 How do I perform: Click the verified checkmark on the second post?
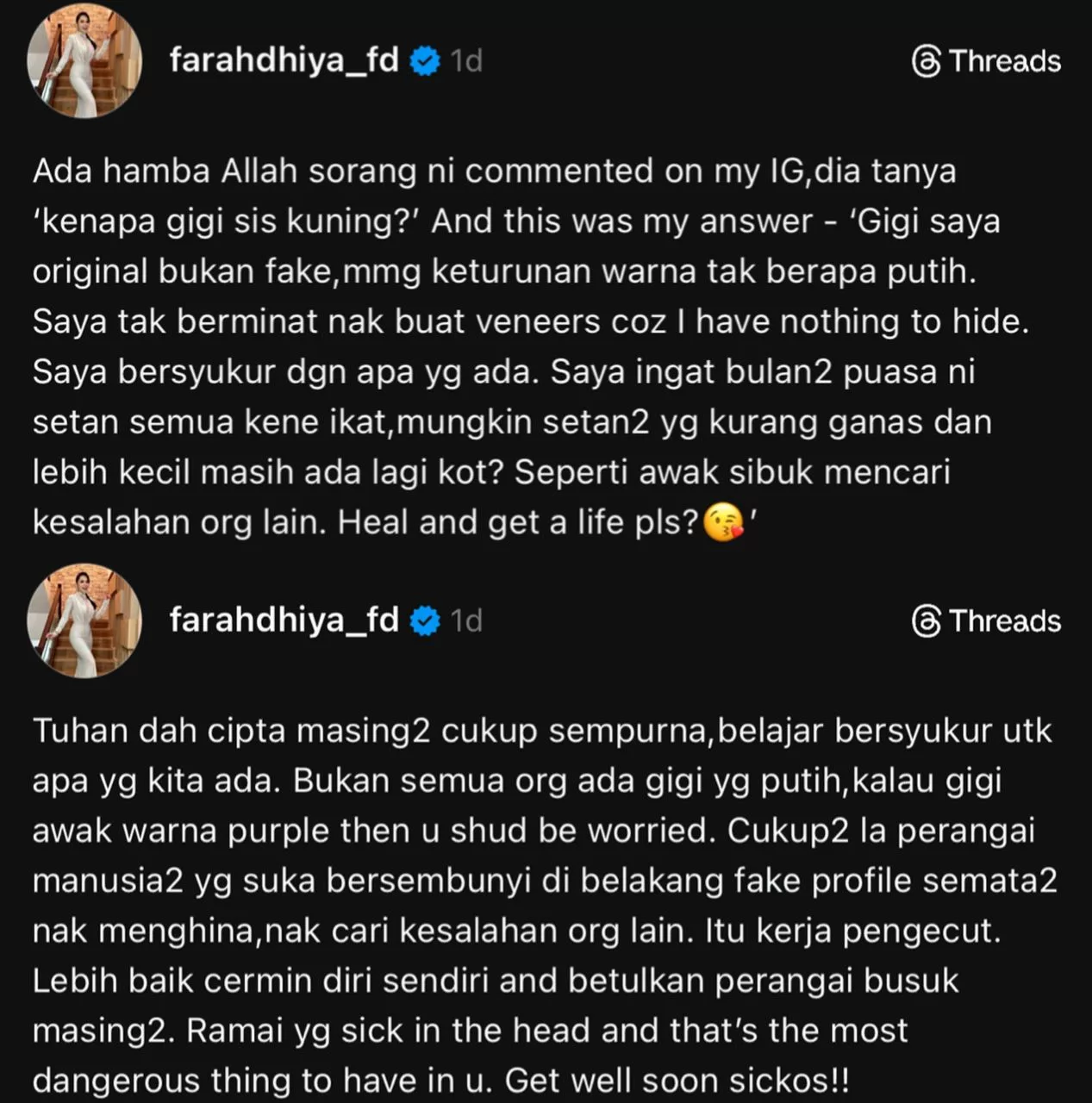tap(424, 620)
